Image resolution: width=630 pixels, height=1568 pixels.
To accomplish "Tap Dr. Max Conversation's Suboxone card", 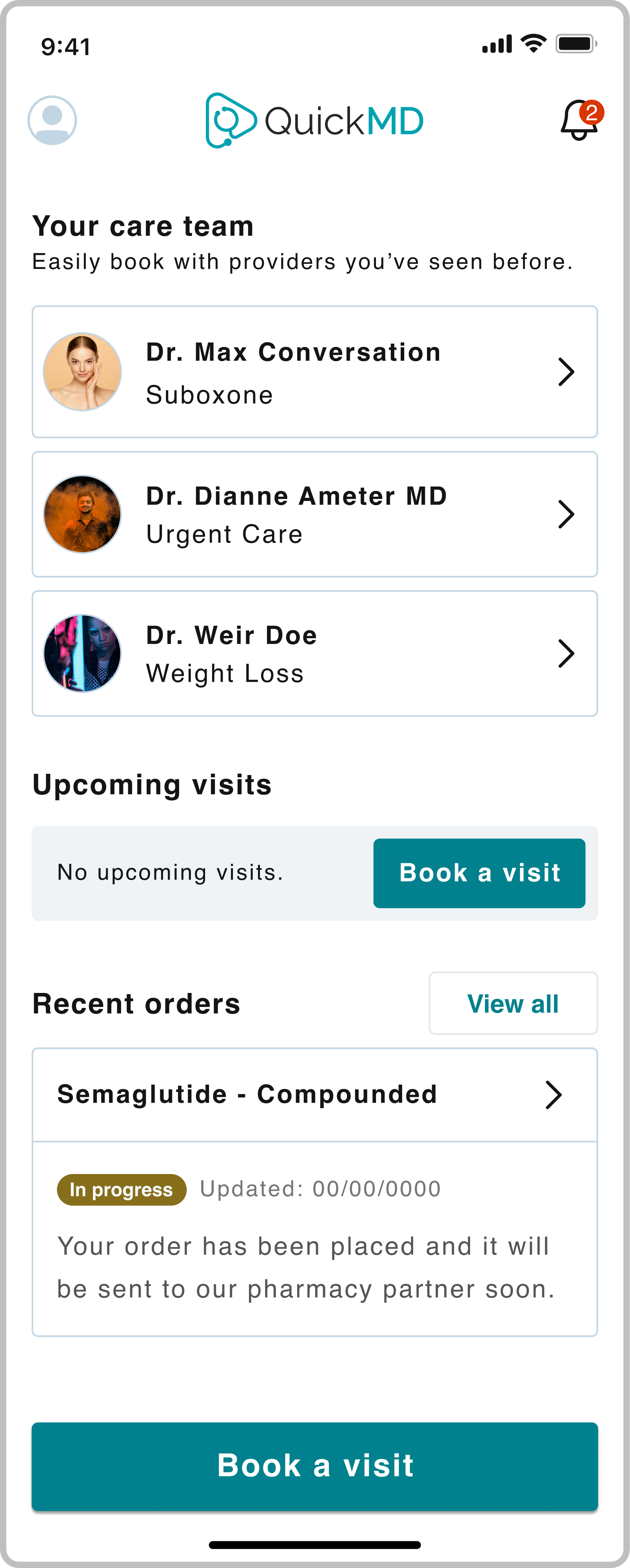I will pos(314,372).
